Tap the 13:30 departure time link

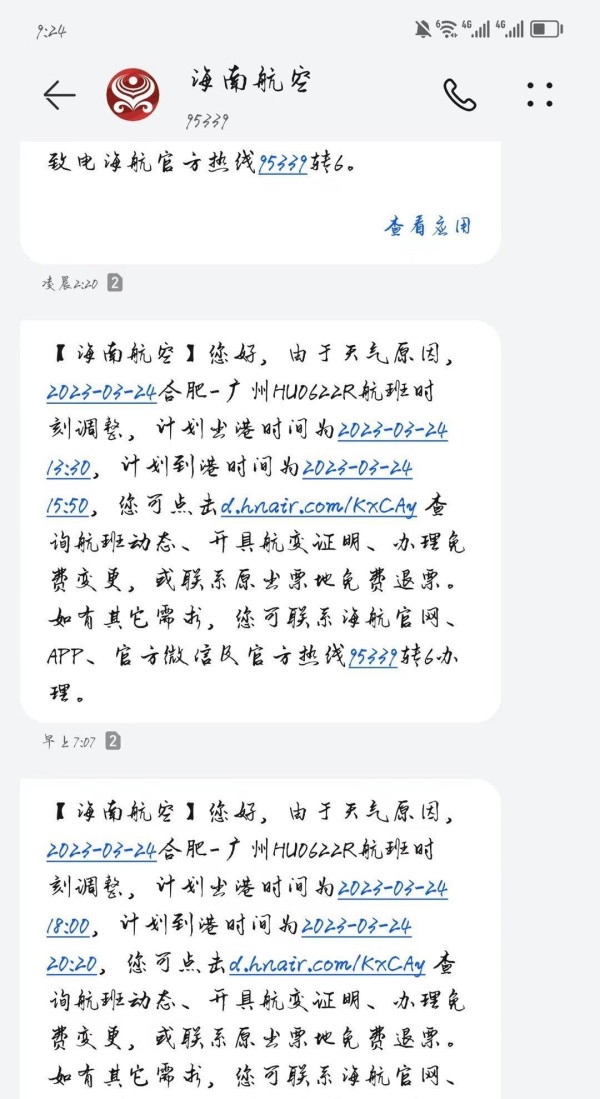coord(68,468)
